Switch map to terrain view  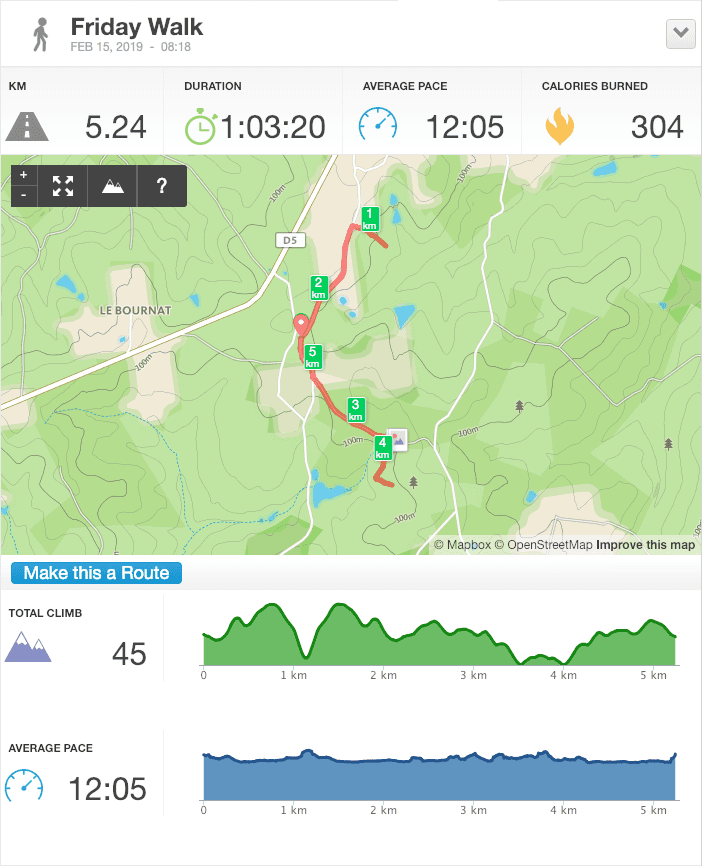pyautogui.click(x=113, y=185)
